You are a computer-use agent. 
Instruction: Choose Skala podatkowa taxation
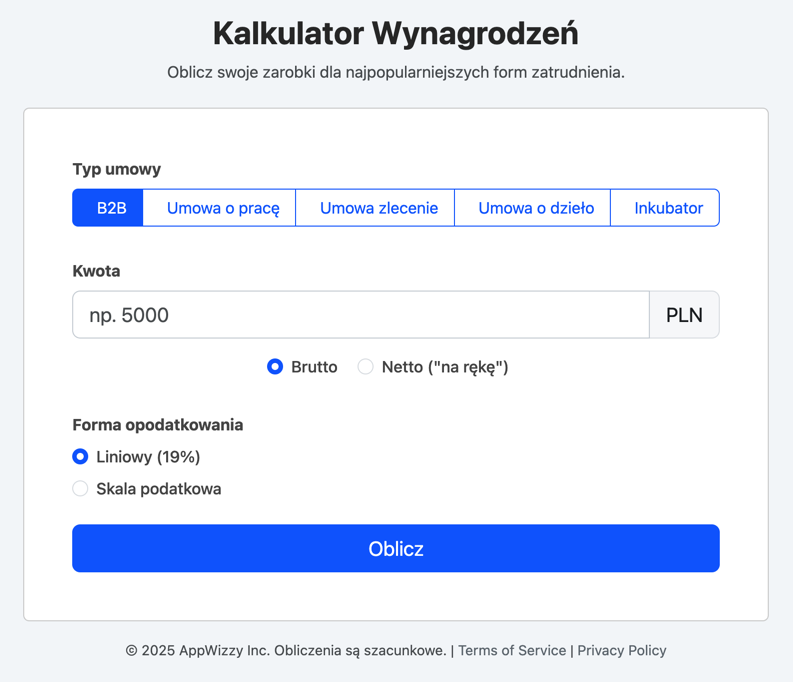coord(80,489)
